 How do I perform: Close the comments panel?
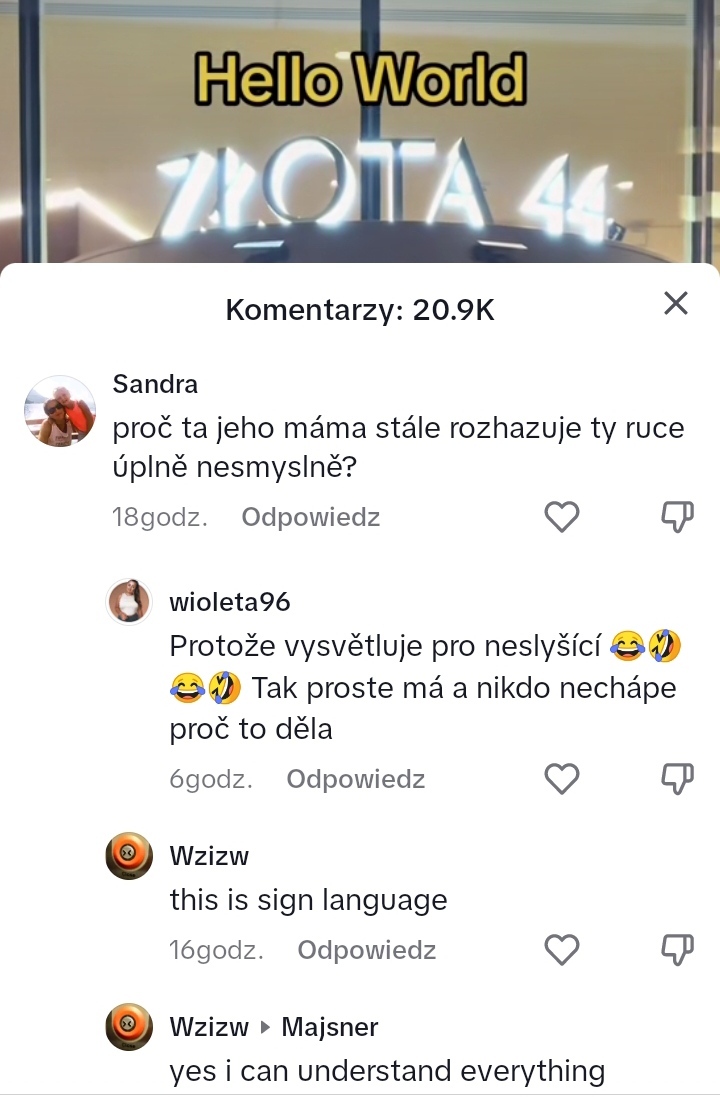click(x=676, y=304)
